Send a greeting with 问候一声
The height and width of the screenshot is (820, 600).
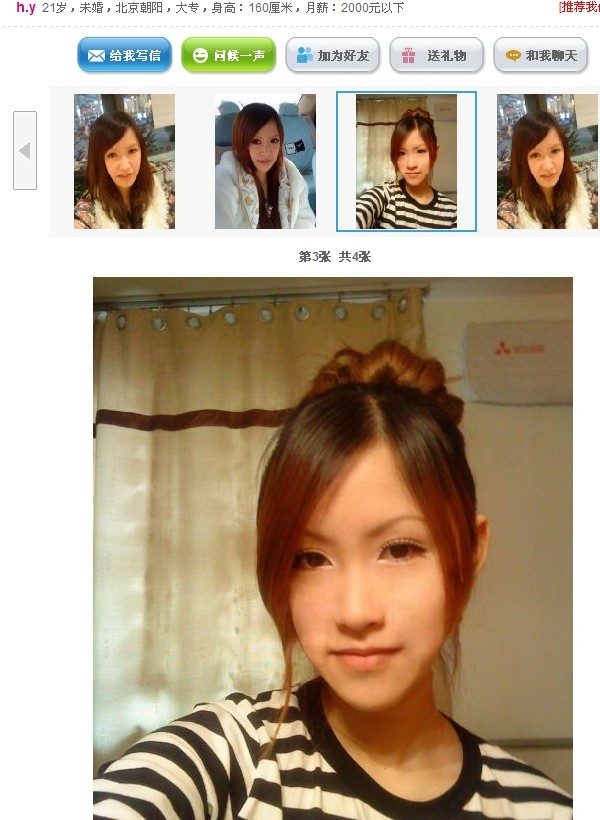(228, 55)
